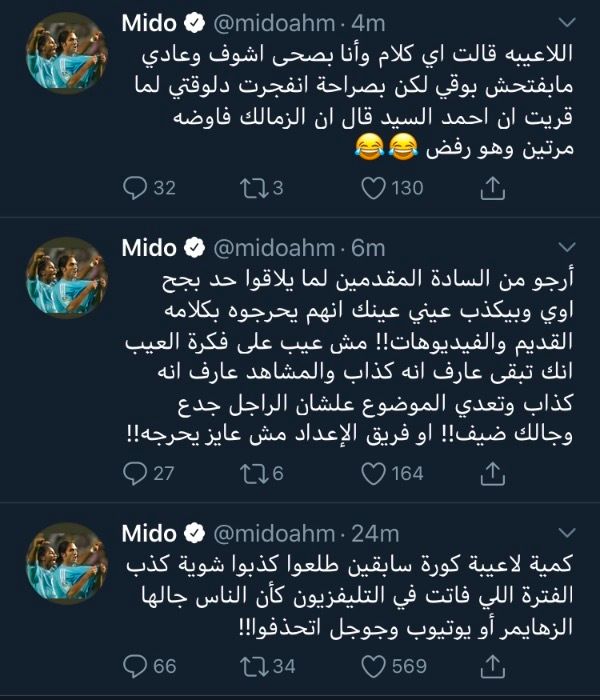Share the tweet posted 24m ago
The image size is (600, 700).
pyautogui.click(x=491, y=665)
